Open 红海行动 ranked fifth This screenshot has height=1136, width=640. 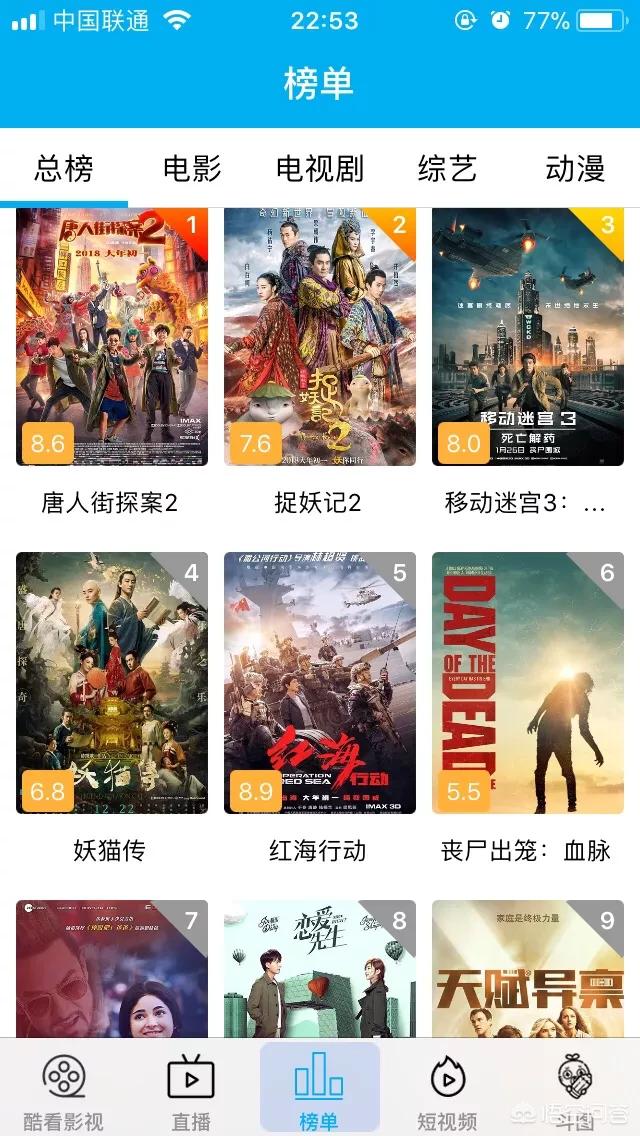[320, 683]
